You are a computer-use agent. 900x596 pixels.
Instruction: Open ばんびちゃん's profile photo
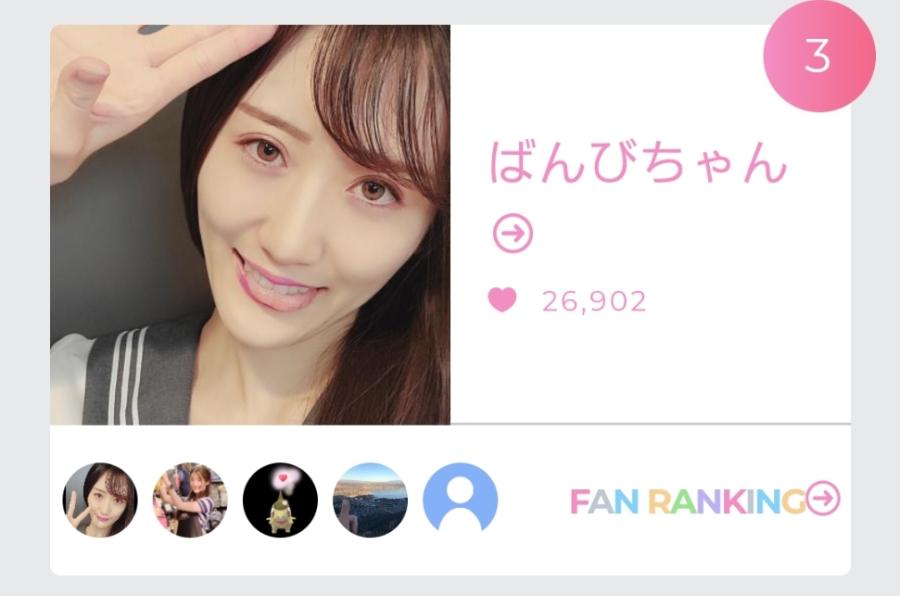coord(250,225)
